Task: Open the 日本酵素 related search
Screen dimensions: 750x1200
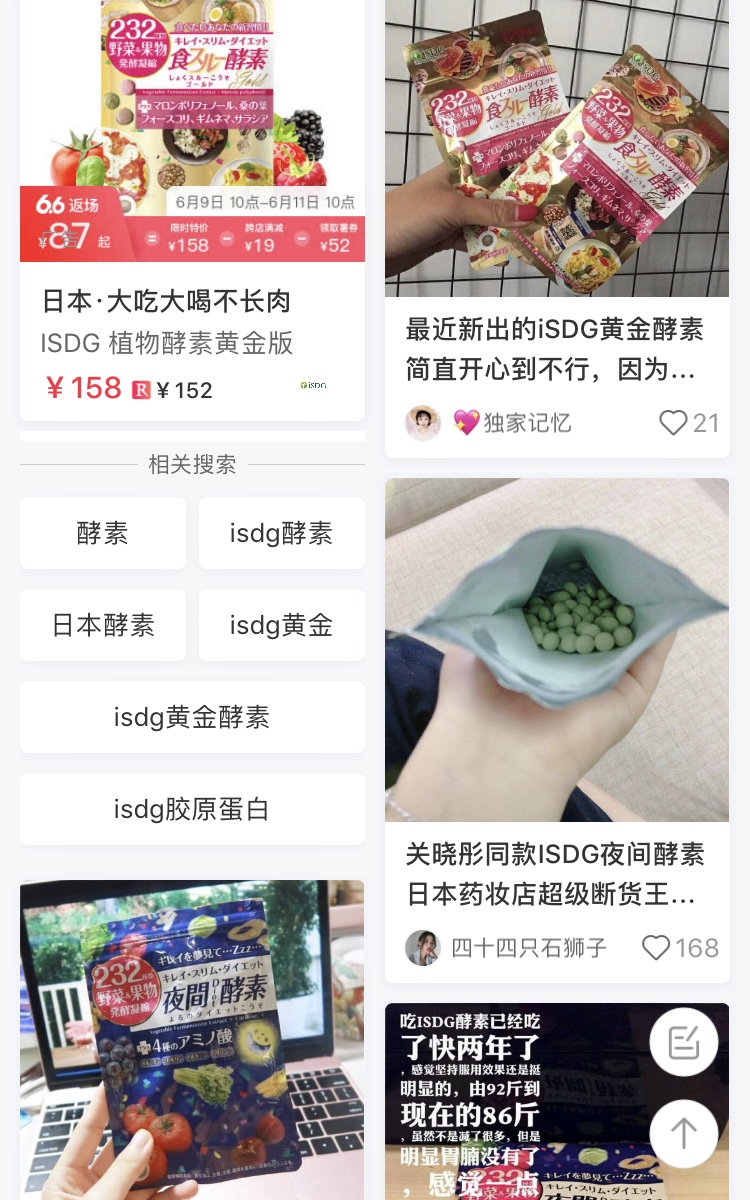Action: 102,625
